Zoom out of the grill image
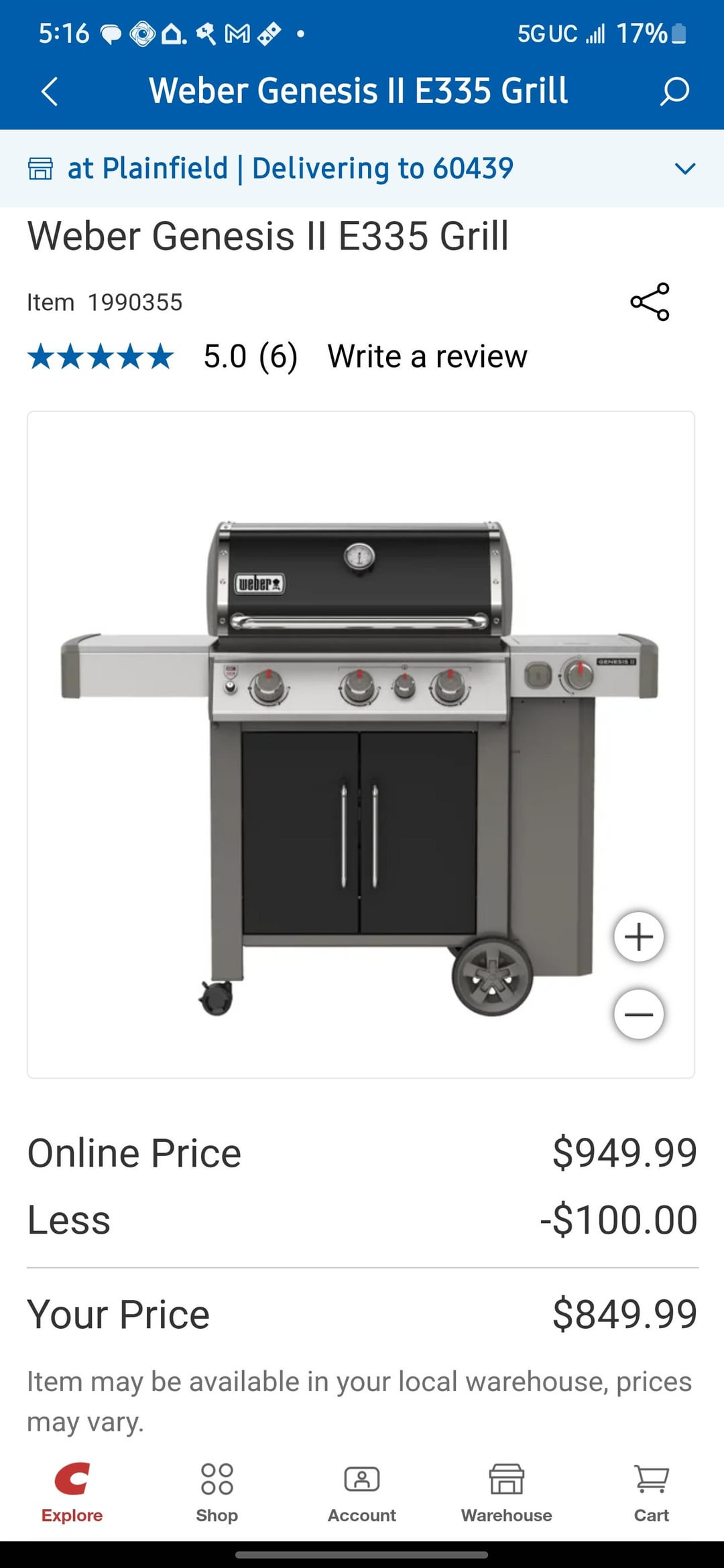The height and width of the screenshot is (1568, 724). 638,1014
